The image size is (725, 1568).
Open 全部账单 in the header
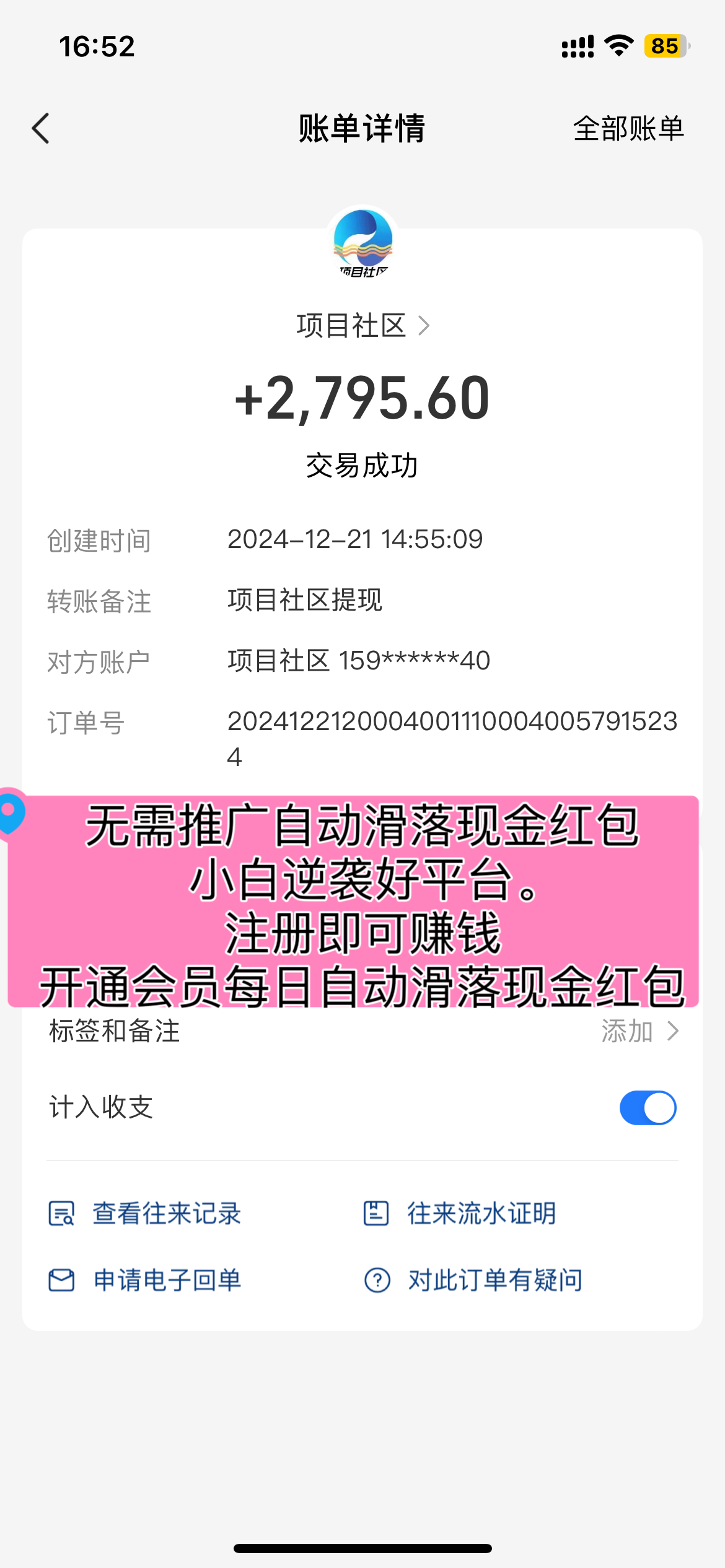[x=628, y=129]
